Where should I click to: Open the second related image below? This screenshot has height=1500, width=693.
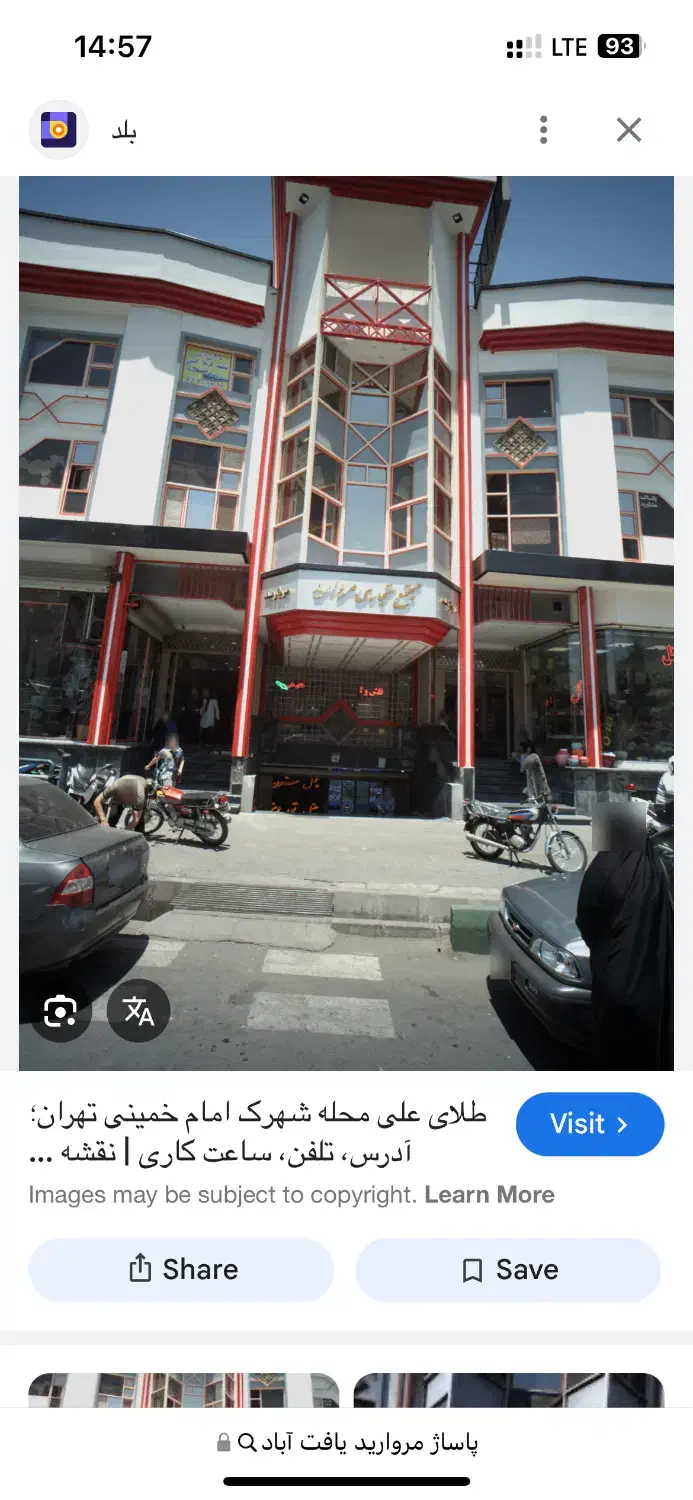tap(508, 1390)
